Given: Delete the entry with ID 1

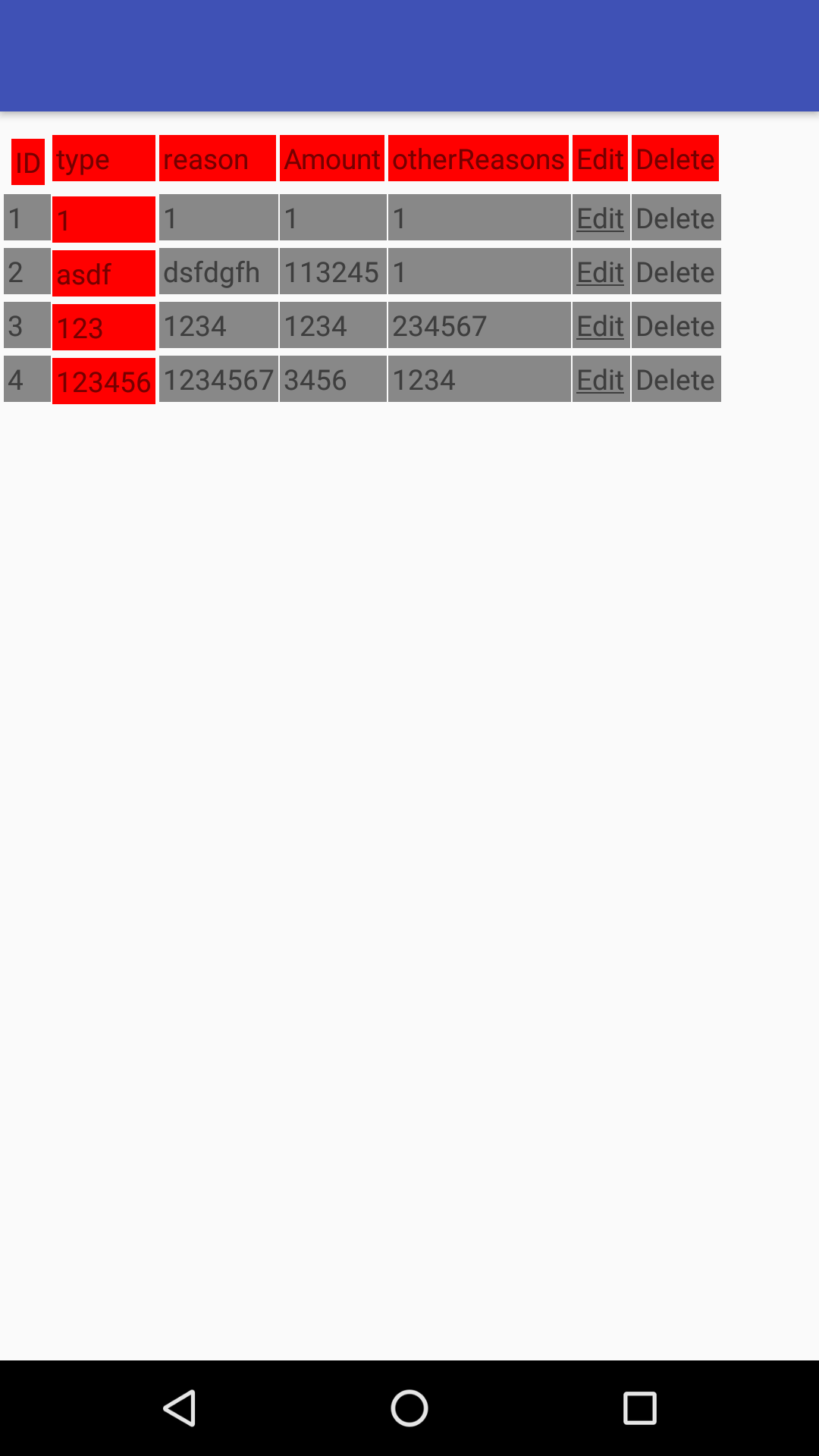Looking at the screenshot, I should (676, 218).
